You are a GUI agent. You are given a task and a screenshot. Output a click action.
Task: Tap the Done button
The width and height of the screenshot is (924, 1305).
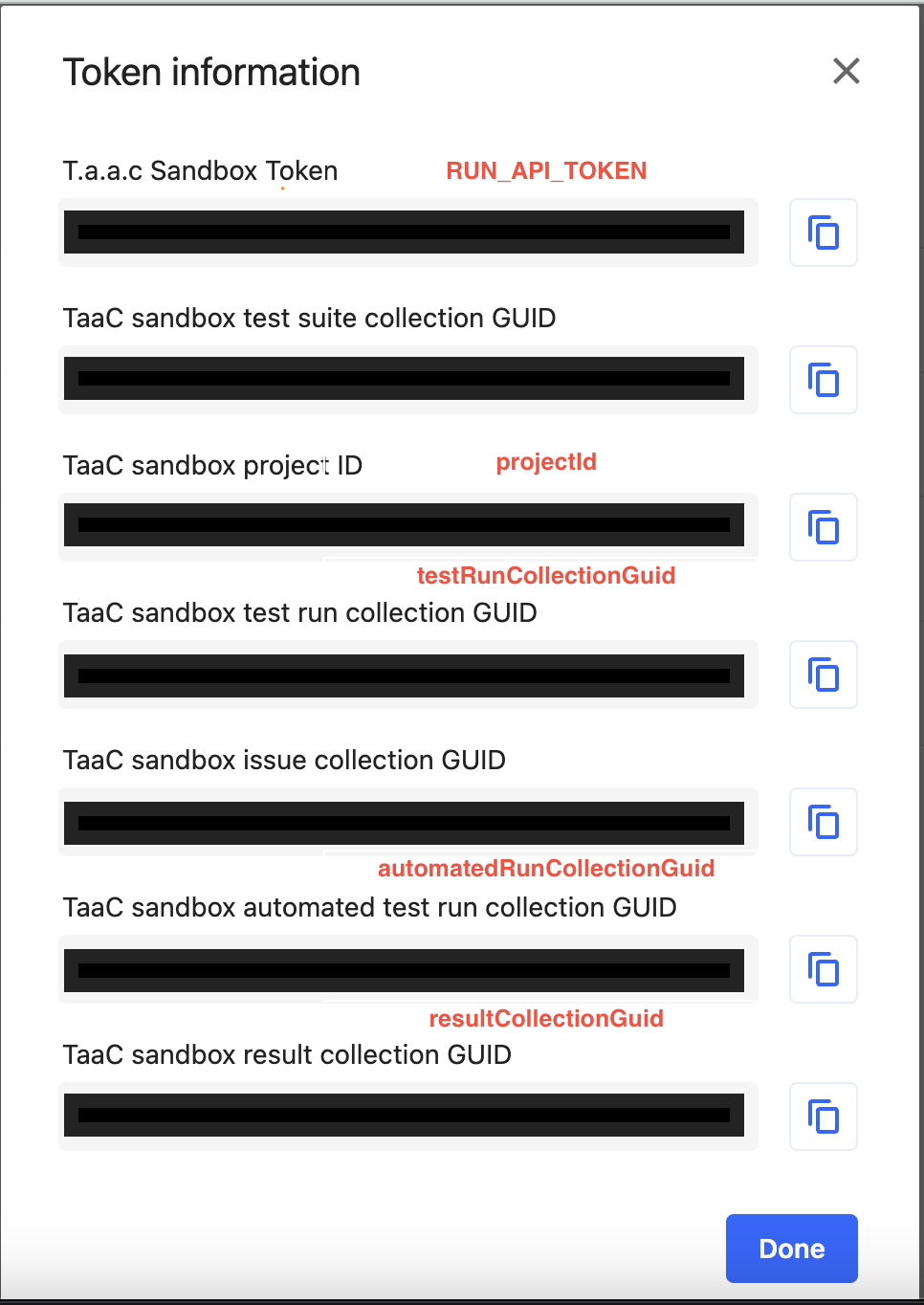791,1249
